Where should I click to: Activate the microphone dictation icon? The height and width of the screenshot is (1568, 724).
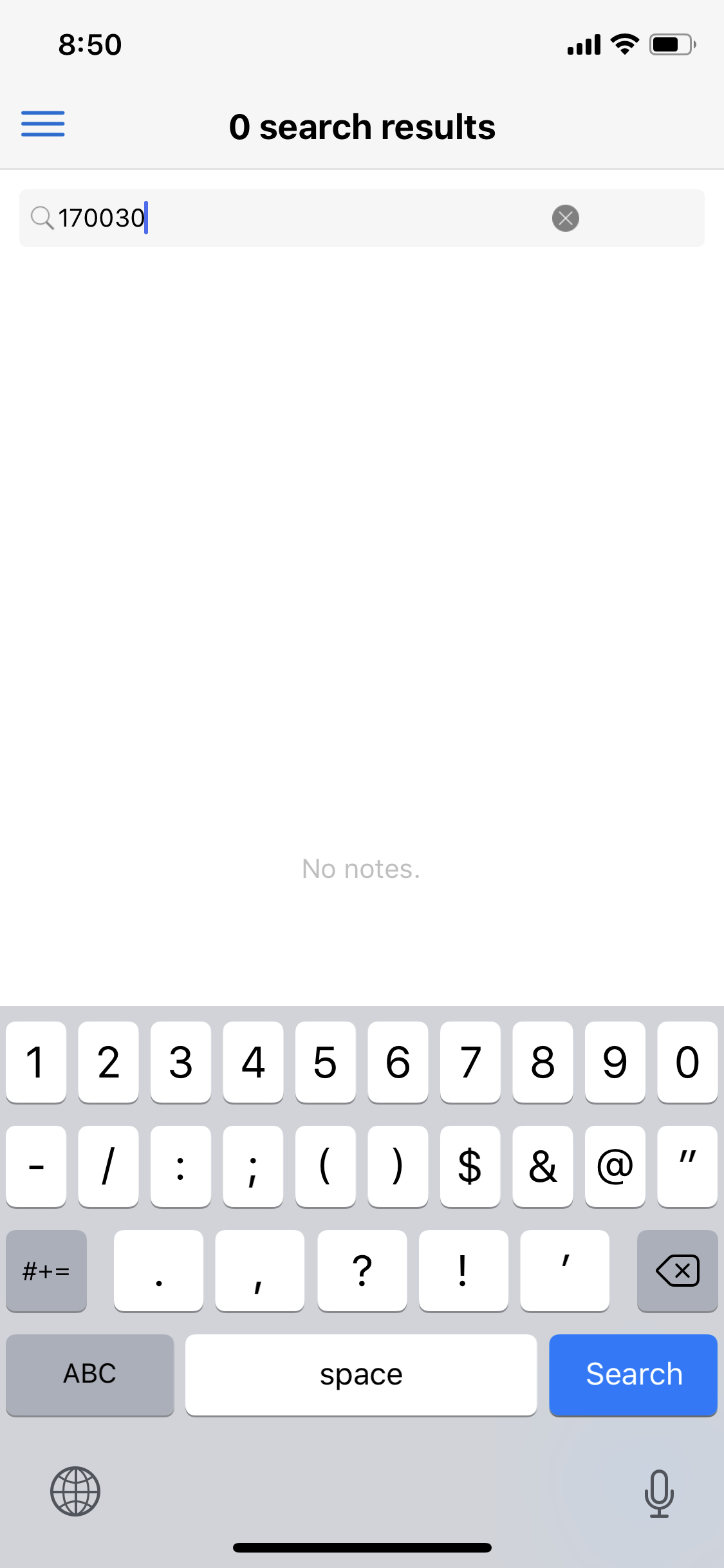pos(658,1492)
